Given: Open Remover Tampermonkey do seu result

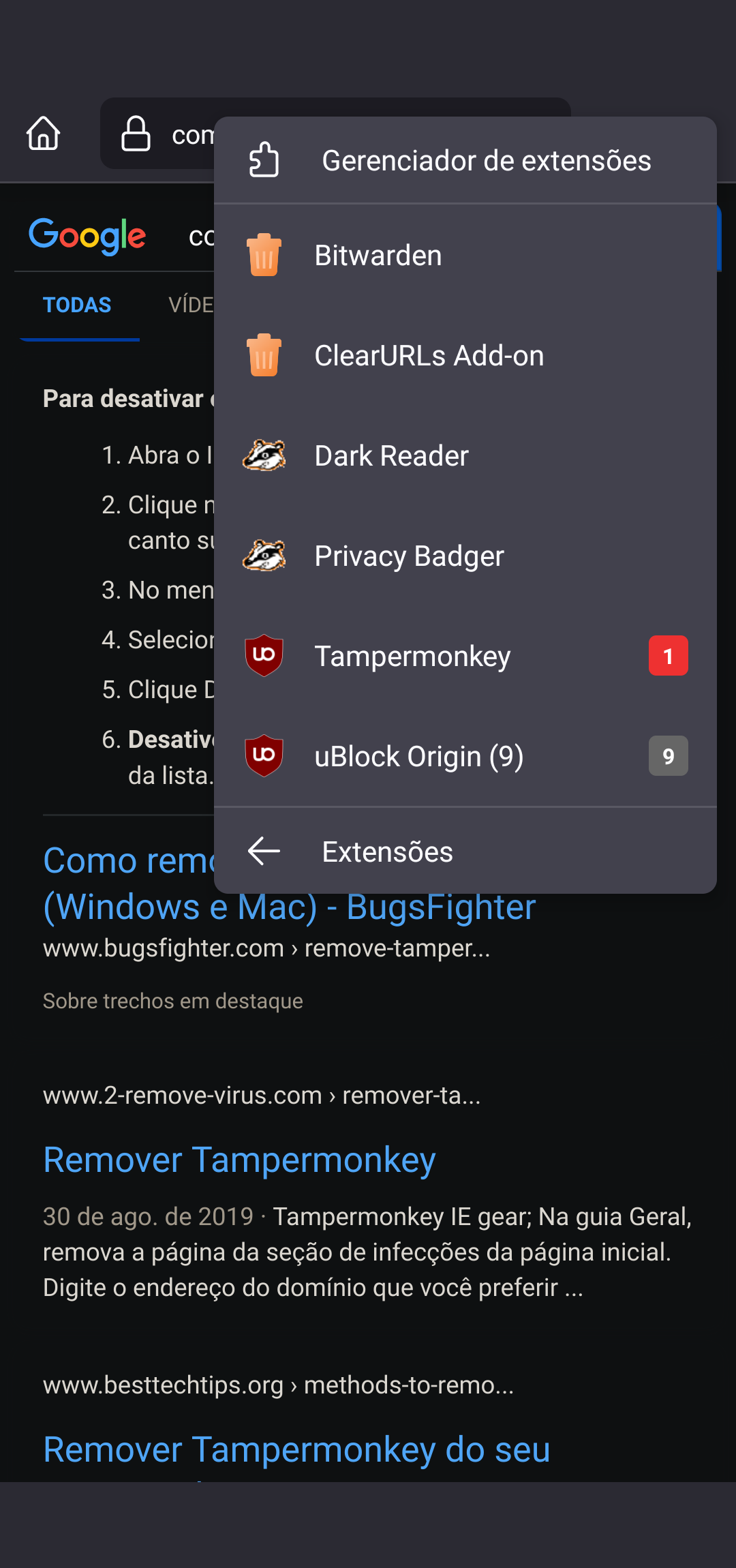Looking at the screenshot, I should pyautogui.click(x=296, y=1449).
